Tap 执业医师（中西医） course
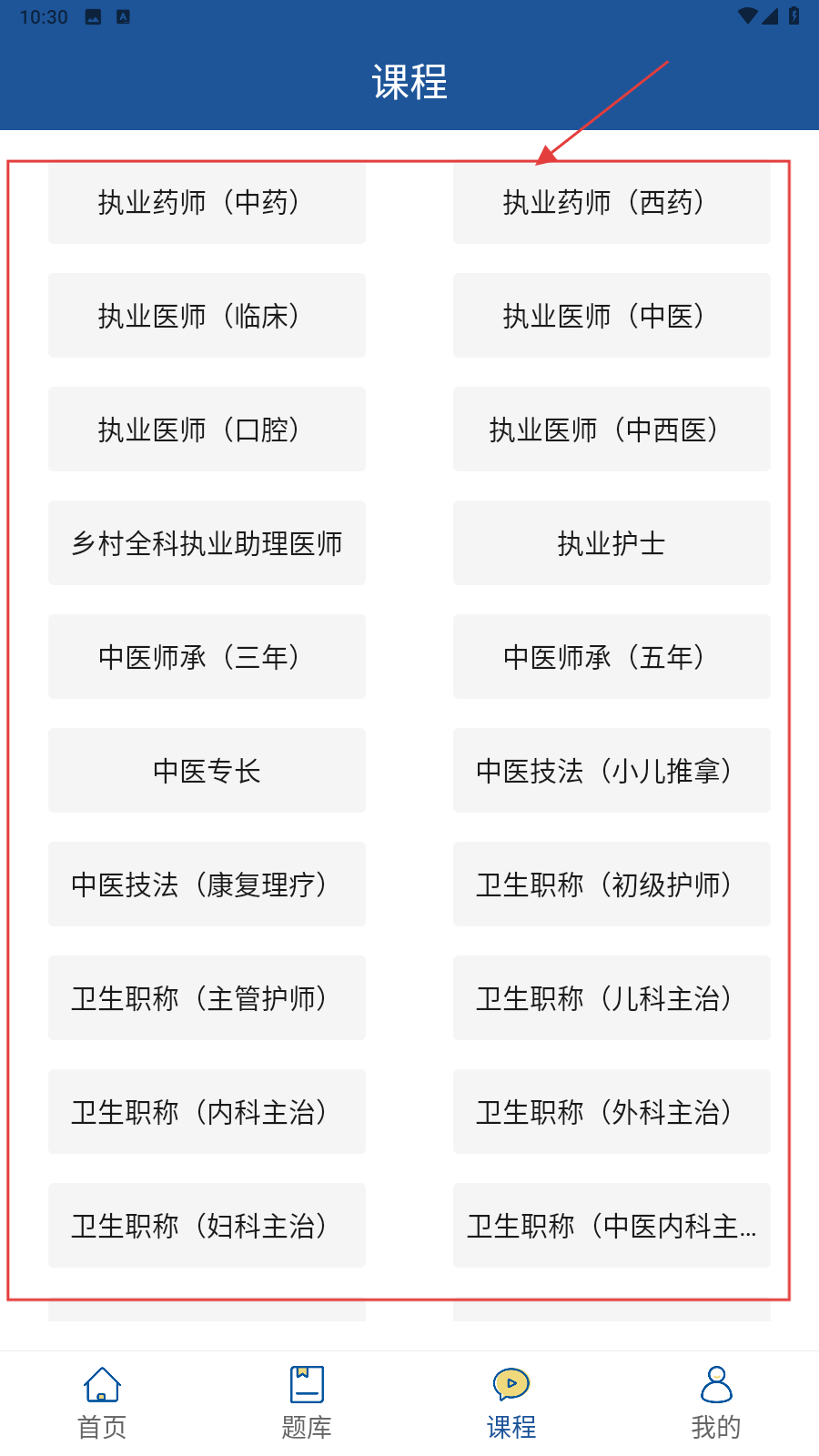Viewport: 819px width, 1456px height. [612, 430]
